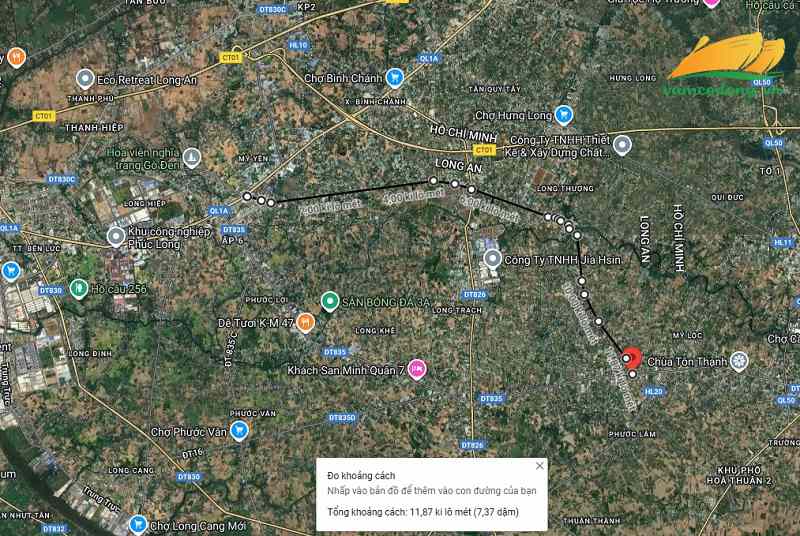Tap the Công Ty TNHH Jia Hsin marker

(x=493, y=260)
